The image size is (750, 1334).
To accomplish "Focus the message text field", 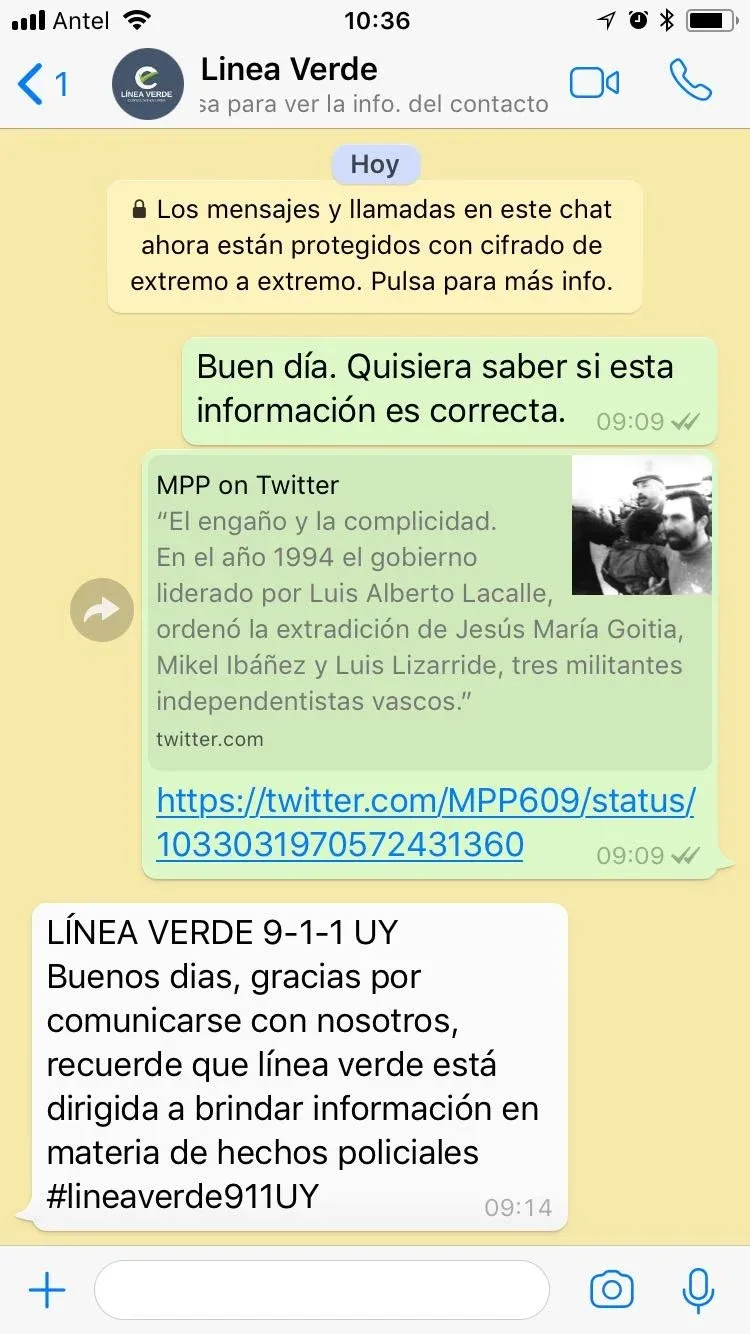I will click(320, 1290).
